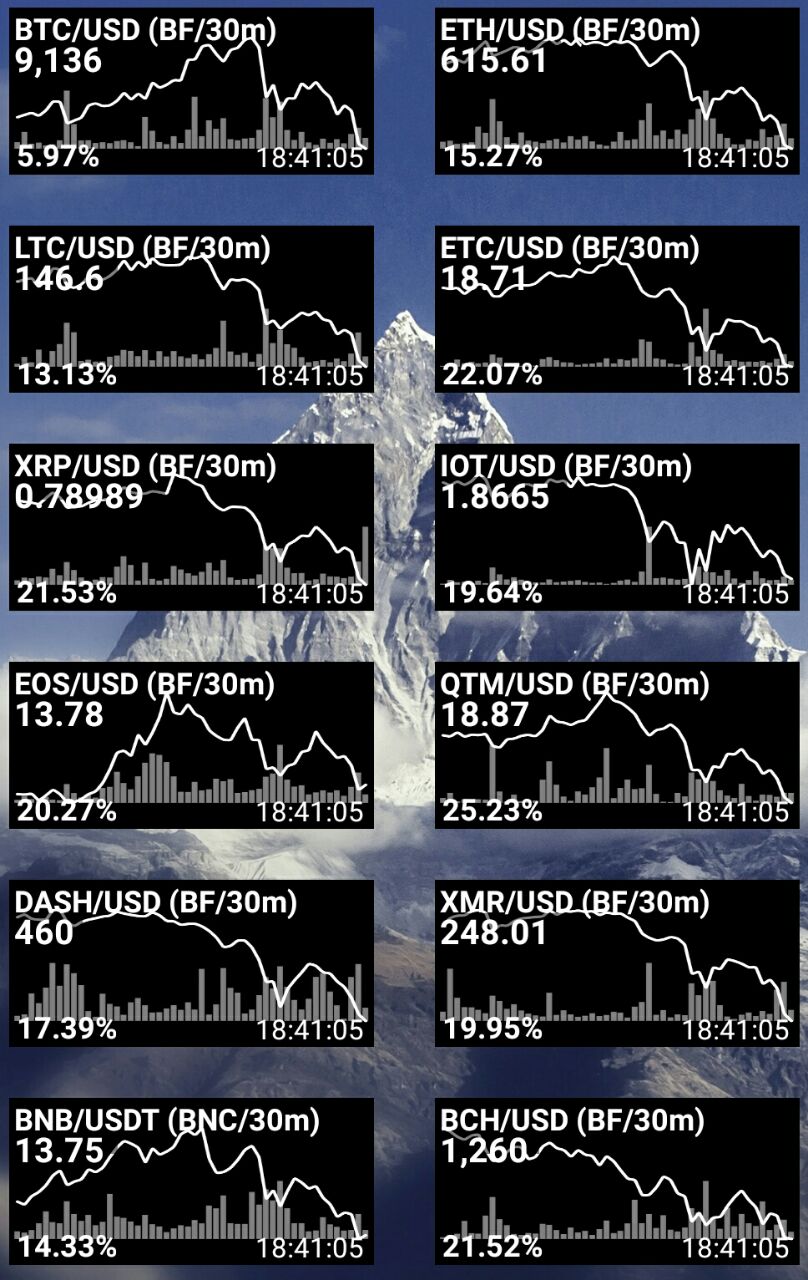Tap the QTM/USD price widget

point(616,745)
